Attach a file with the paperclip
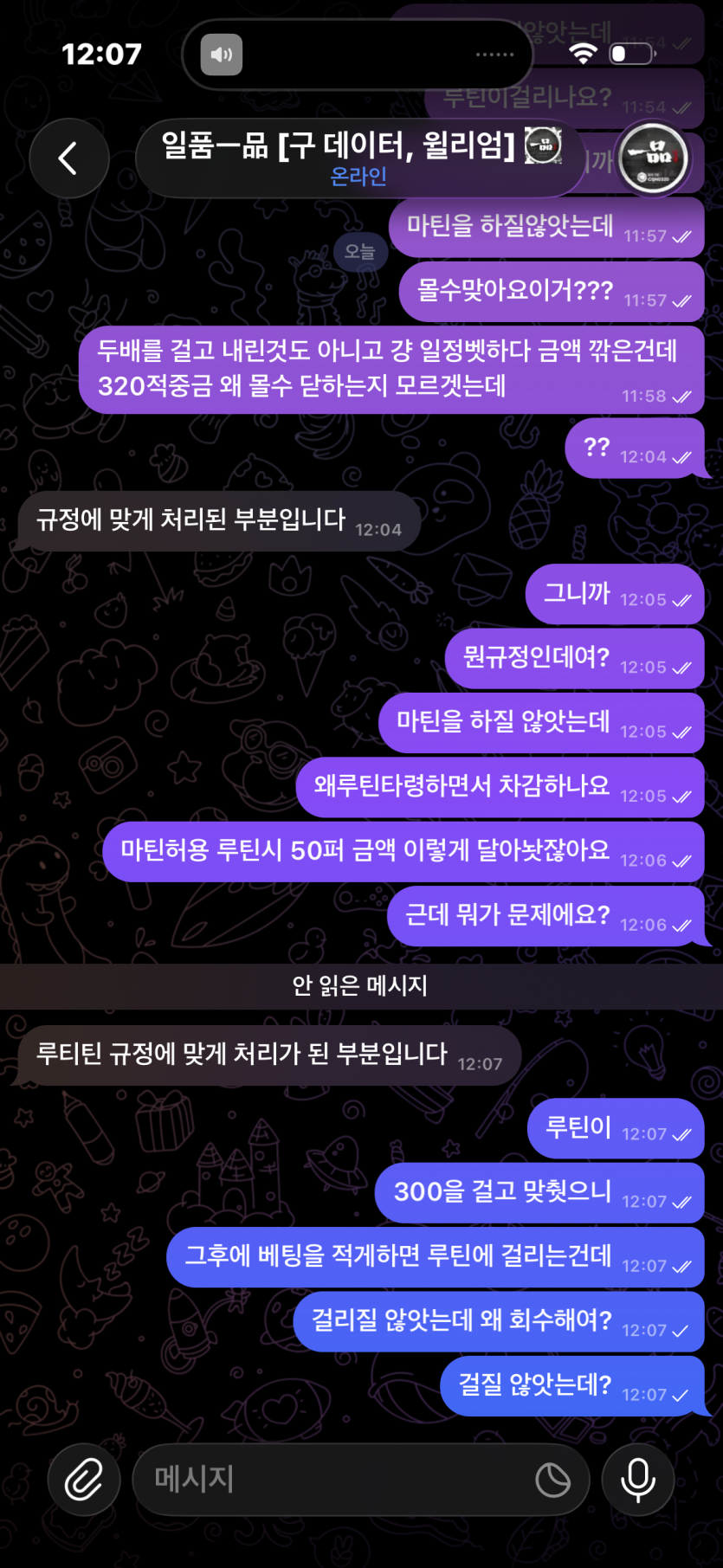Viewport: 723px width, 1568px height. point(84,1479)
